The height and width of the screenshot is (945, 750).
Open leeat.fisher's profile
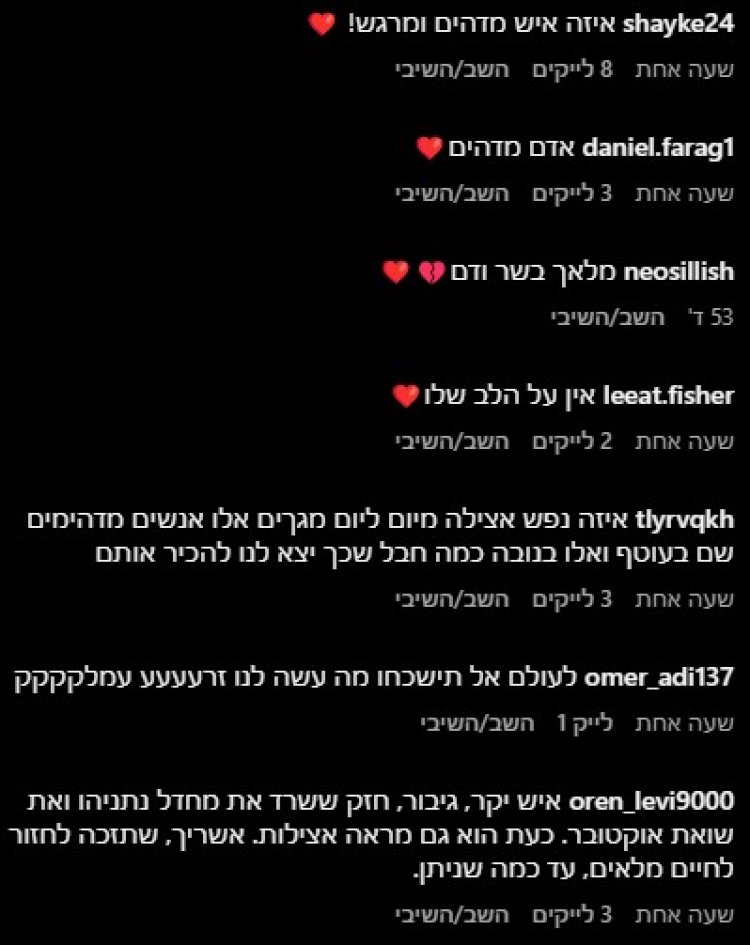click(x=669, y=397)
